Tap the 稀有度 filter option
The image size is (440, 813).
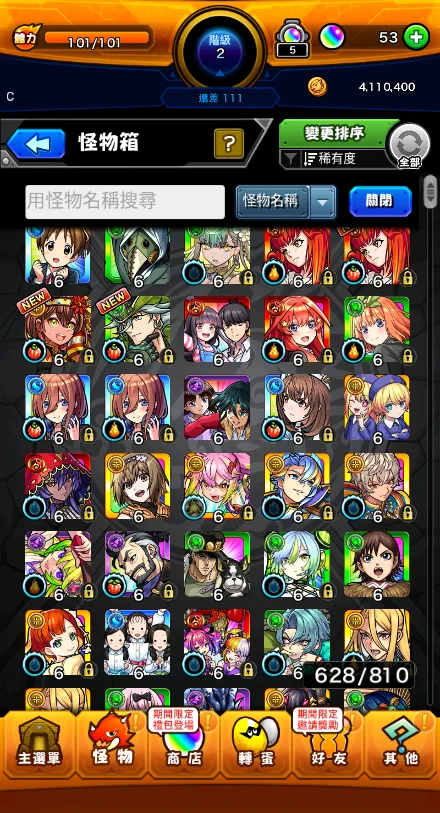click(x=332, y=159)
